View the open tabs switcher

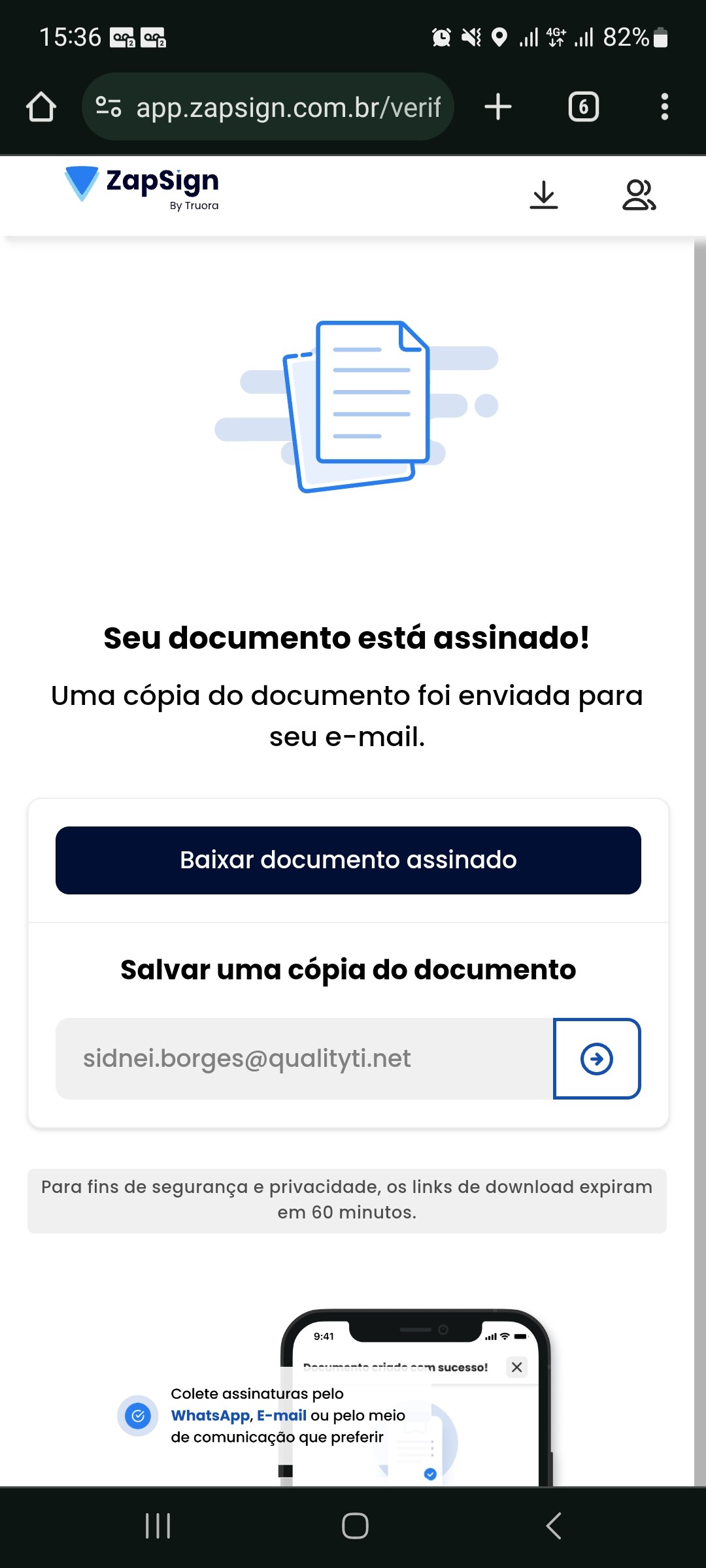(583, 107)
